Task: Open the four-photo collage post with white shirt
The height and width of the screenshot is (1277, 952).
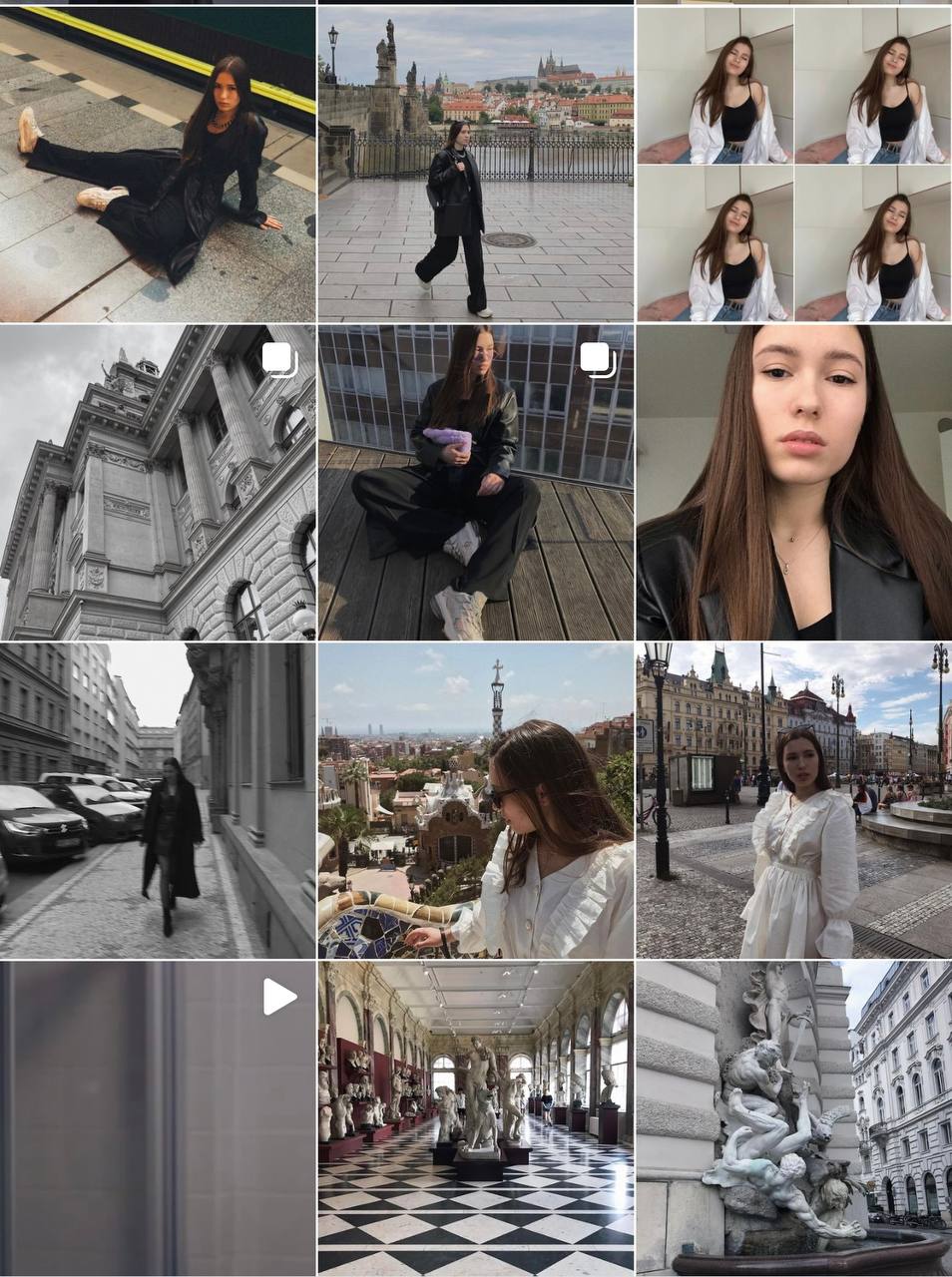Action: (x=793, y=164)
